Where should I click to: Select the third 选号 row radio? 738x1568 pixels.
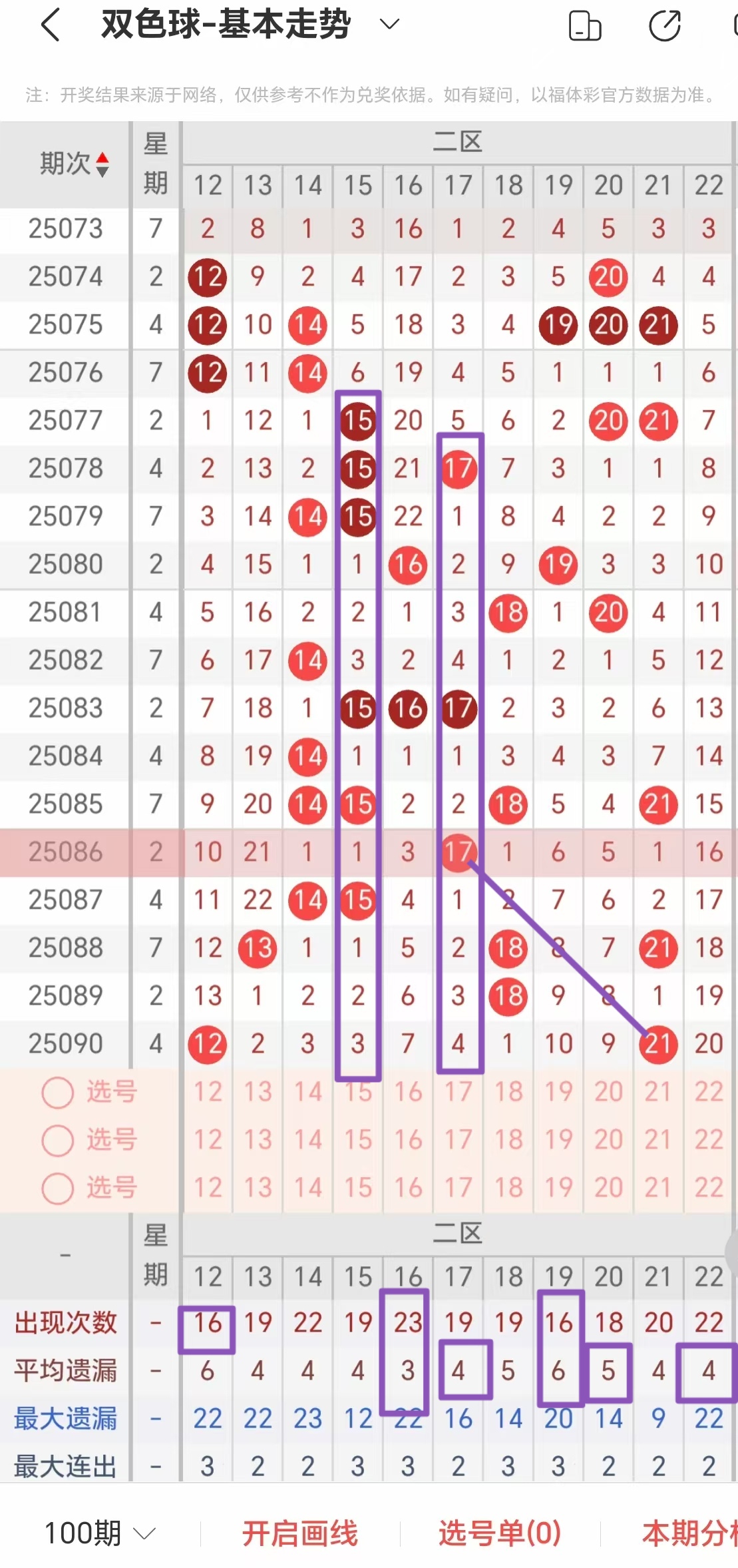pyautogui.click(x=57, y=1188)
